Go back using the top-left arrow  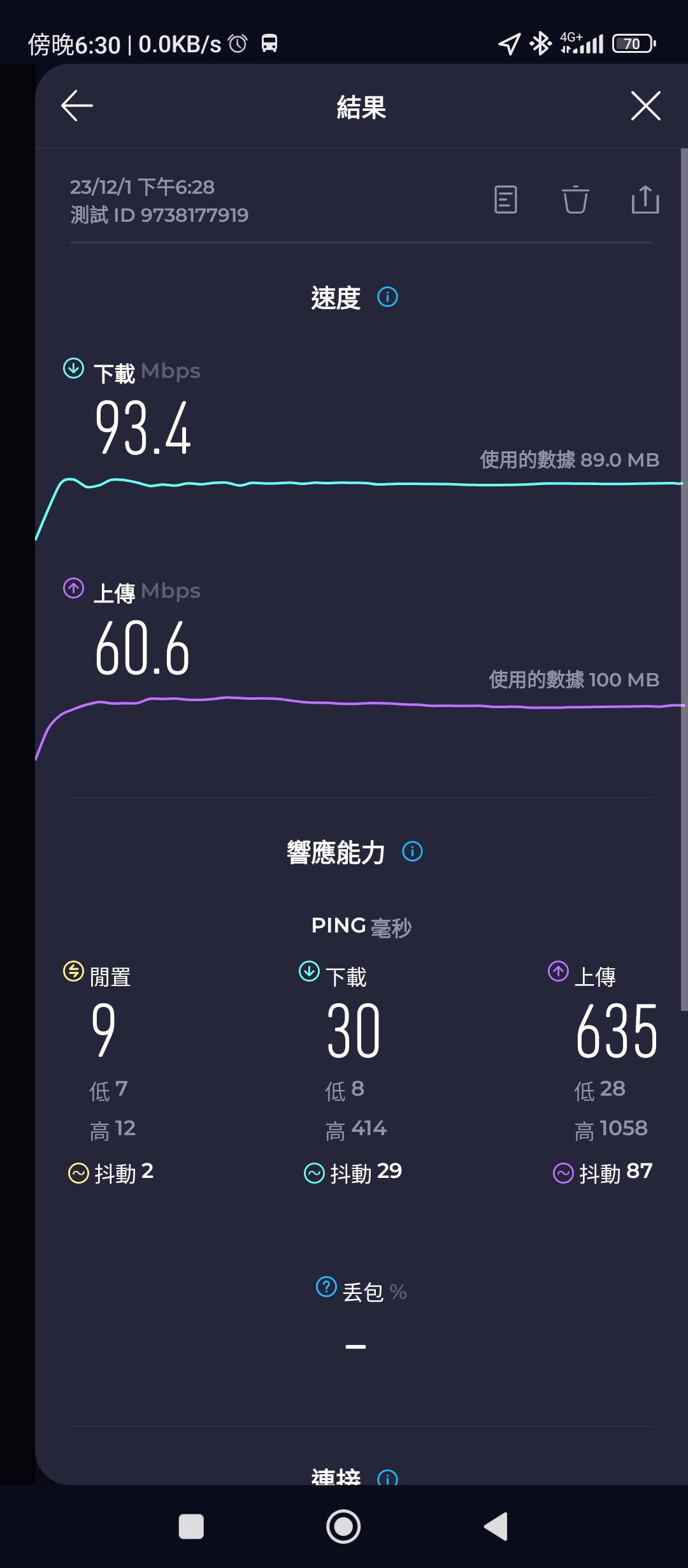tap(77, 106)
